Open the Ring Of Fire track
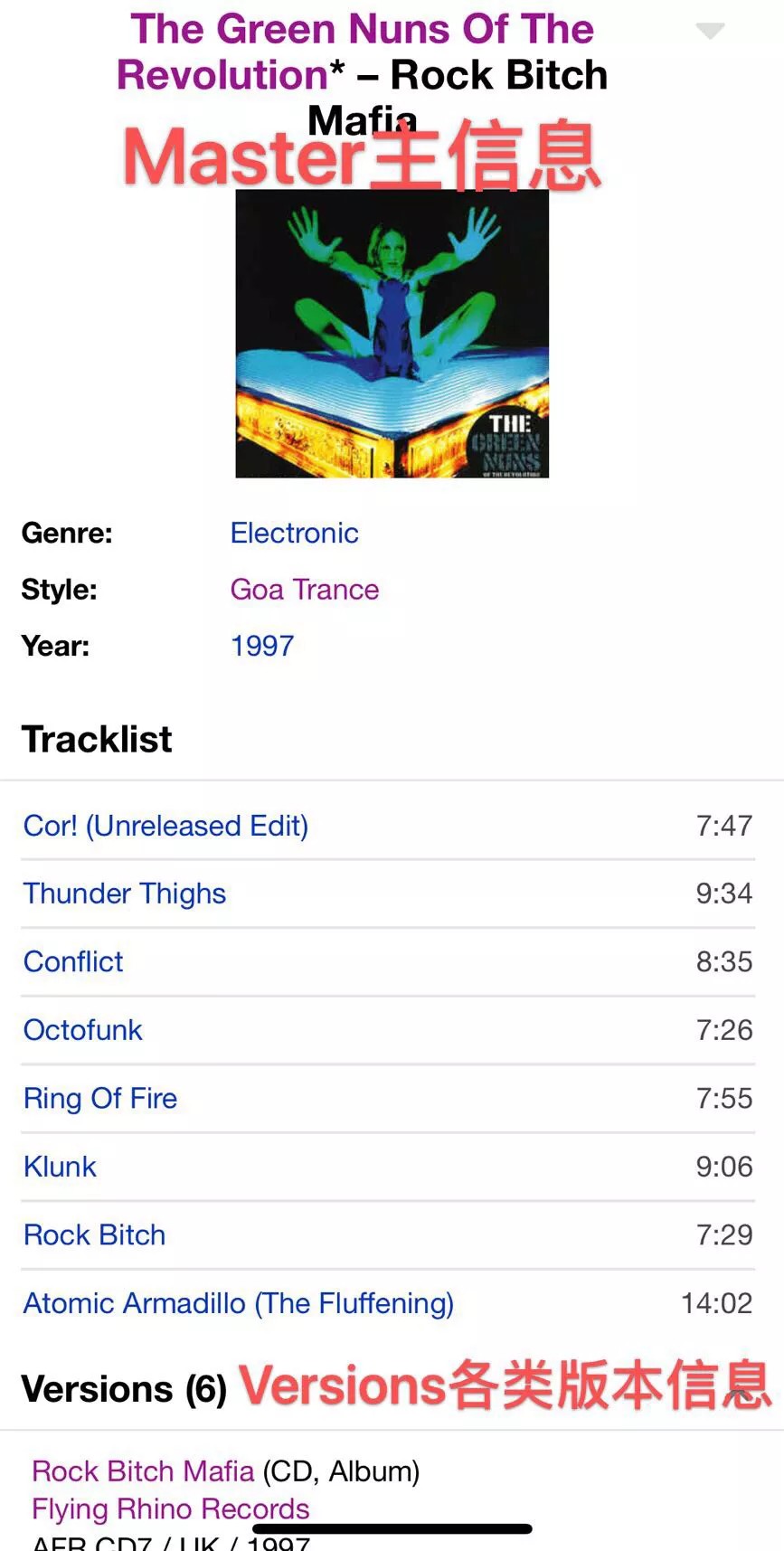The height and width of the screenshot is (1551, 784). tap(100, 1098)
